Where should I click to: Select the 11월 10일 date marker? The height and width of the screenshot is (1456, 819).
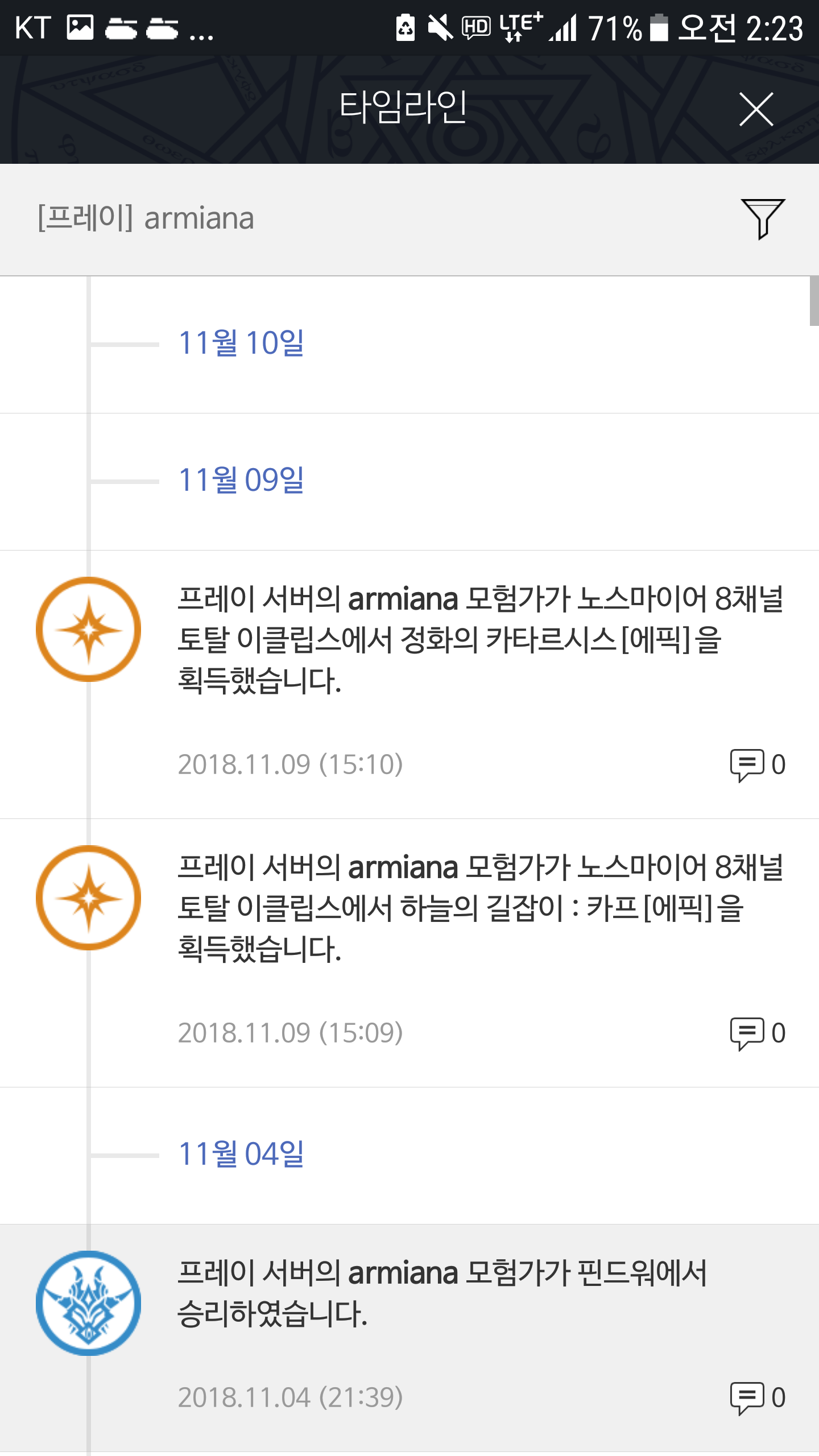pos(241,343)
